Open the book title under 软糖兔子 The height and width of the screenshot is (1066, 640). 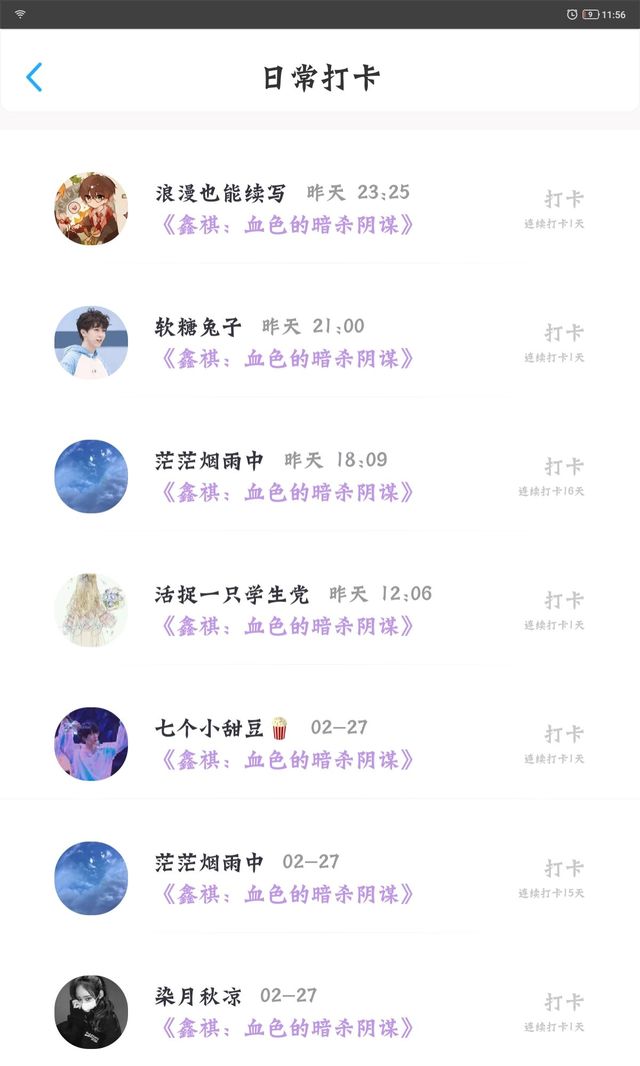point(287,358)
